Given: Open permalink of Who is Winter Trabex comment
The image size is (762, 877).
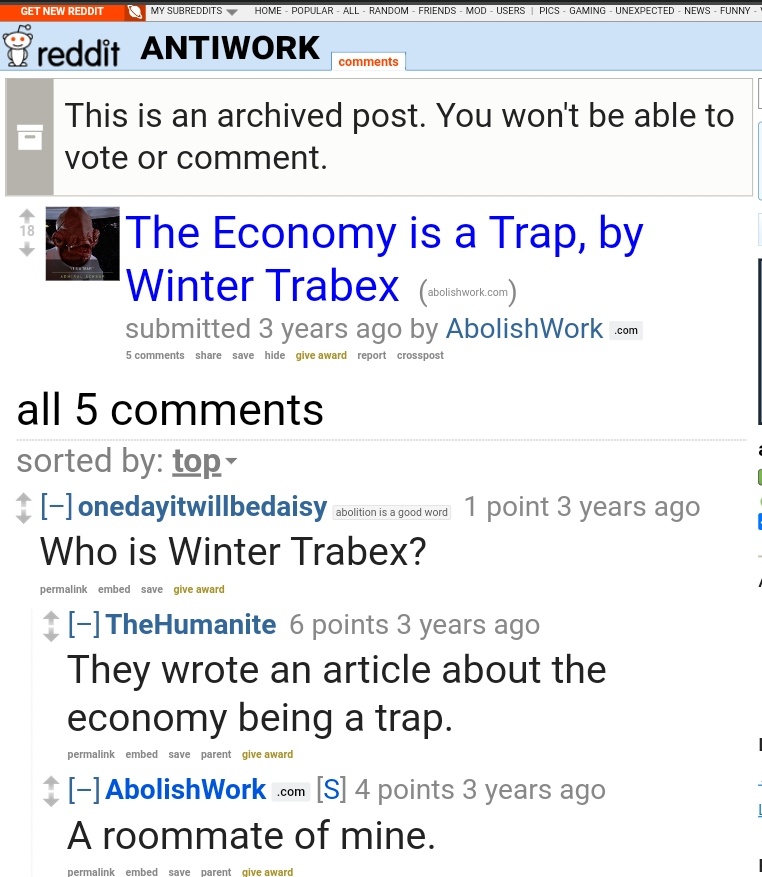Looking at the screenshot, I should [x=63, y=590].
